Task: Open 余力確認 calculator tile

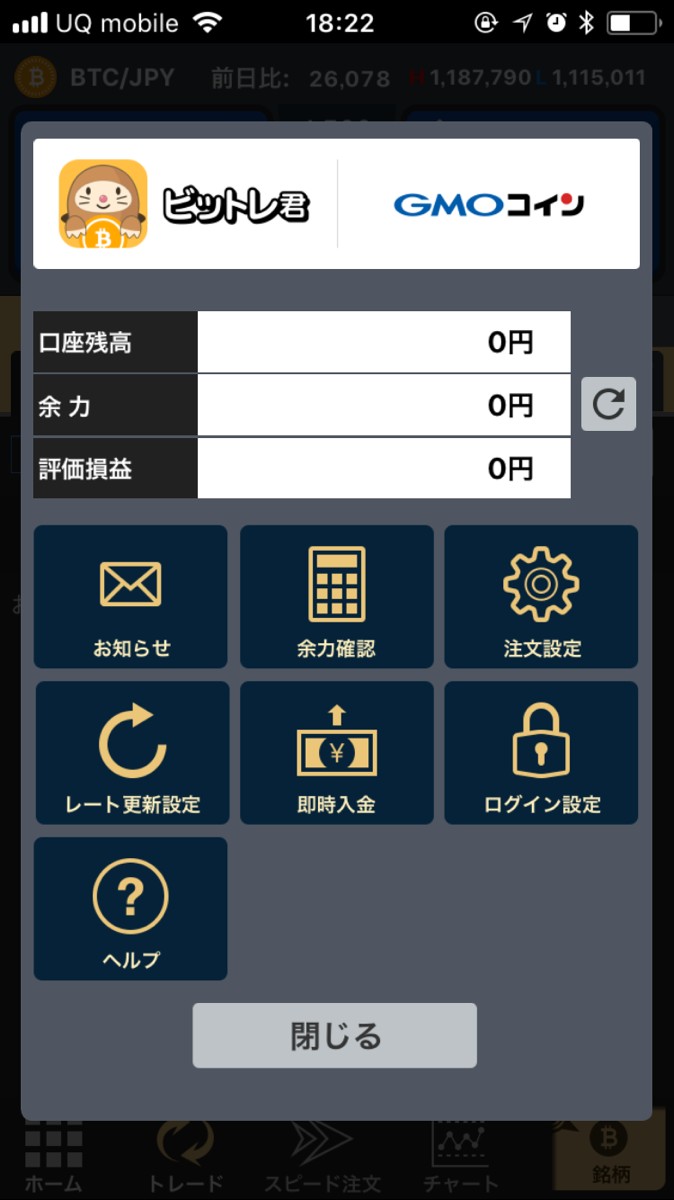Action: pos(337,597)
